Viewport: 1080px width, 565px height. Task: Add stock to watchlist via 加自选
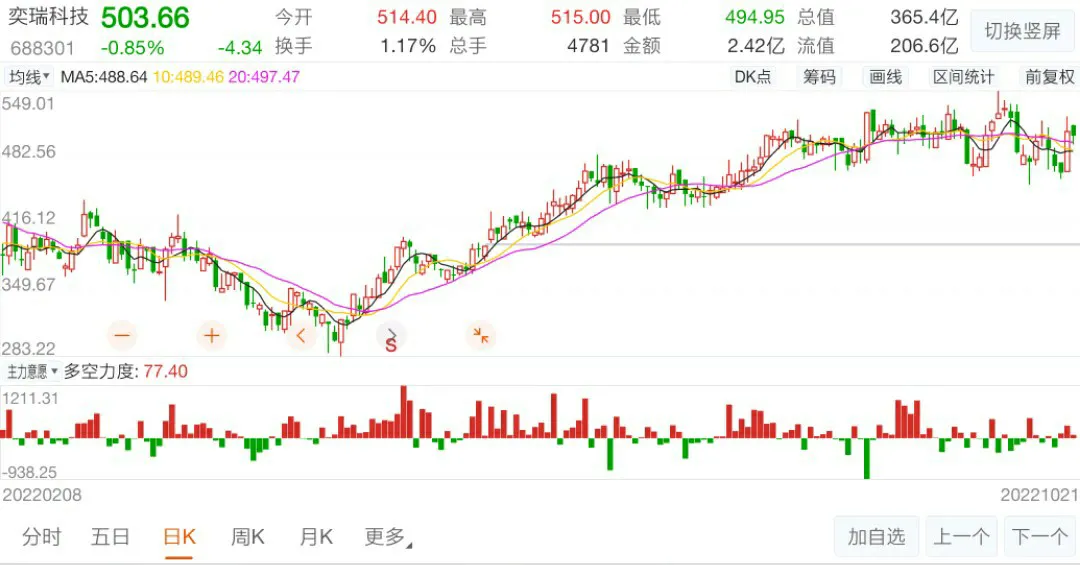(876, 537)
